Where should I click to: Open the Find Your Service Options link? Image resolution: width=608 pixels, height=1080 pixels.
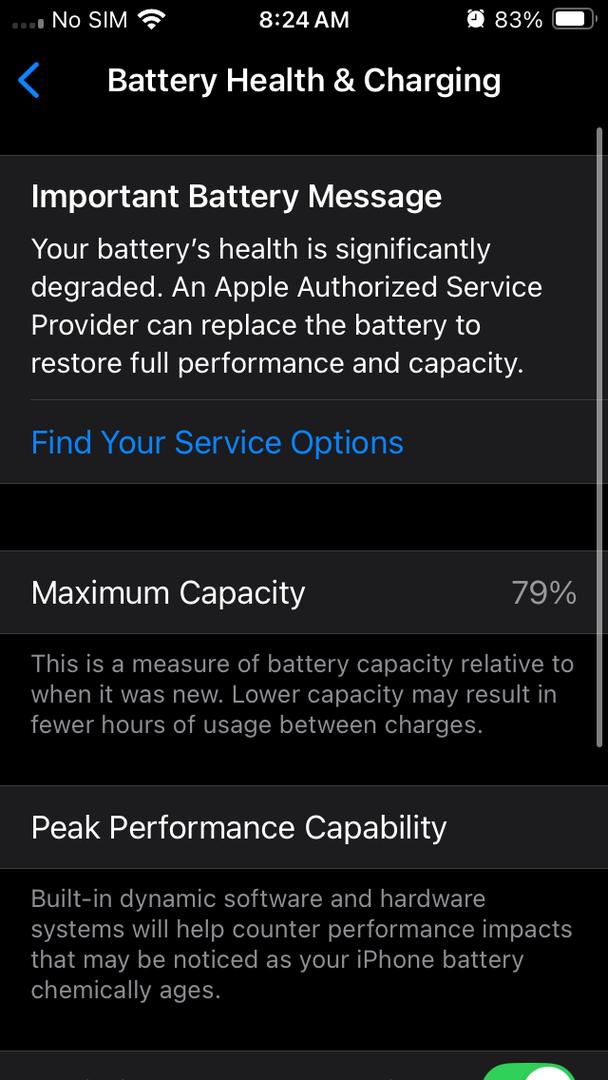pyautogui.click(x=217, y=443)
